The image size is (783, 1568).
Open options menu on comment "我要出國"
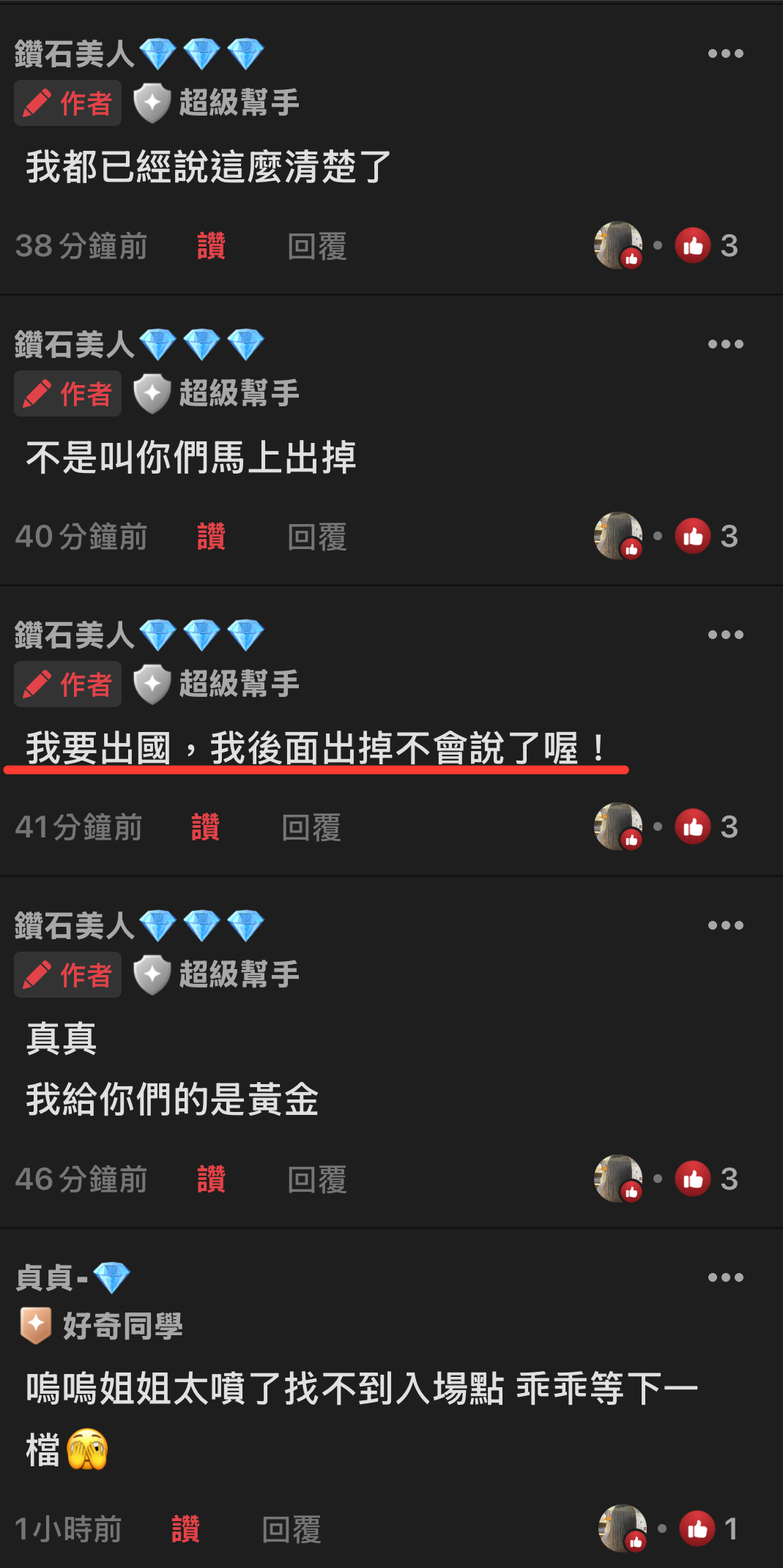point(725,635)
